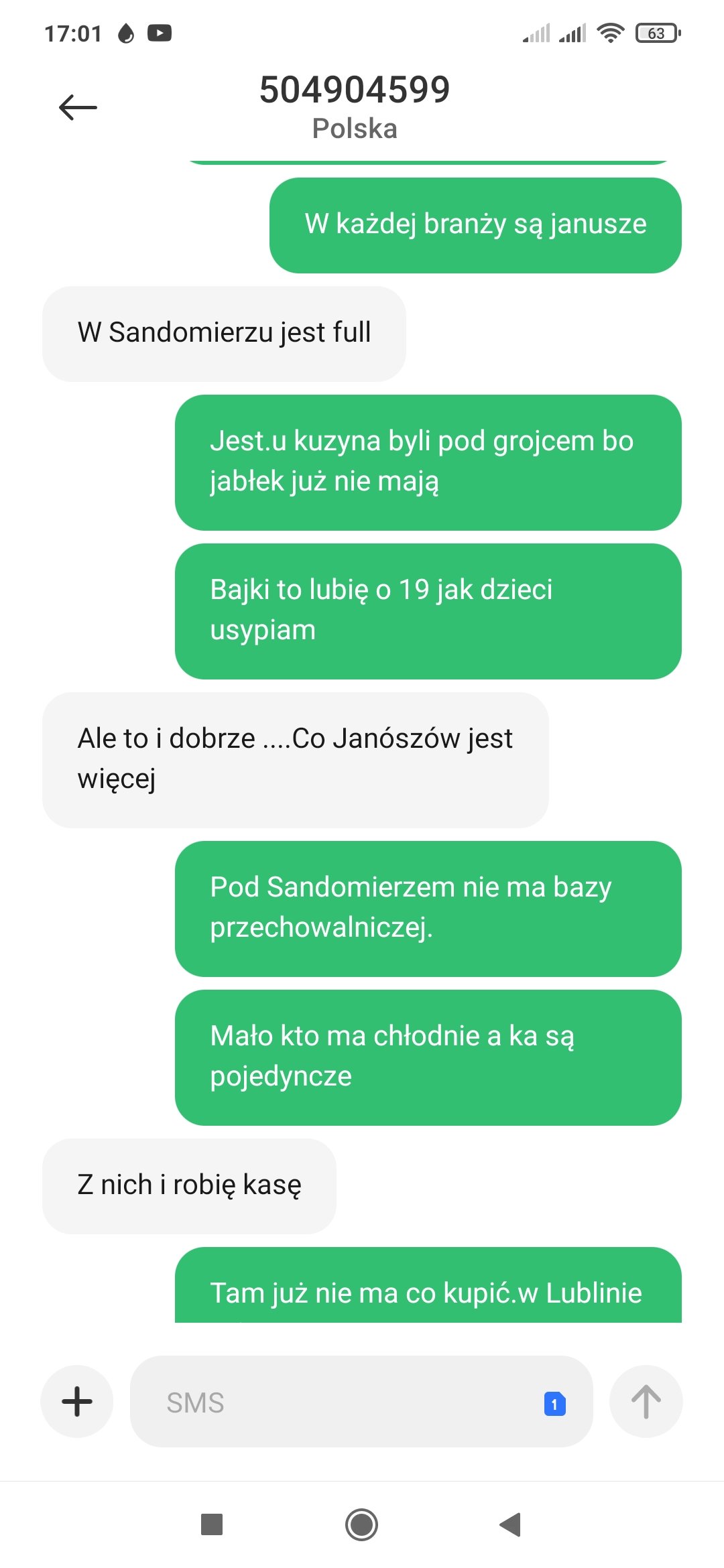
Task: Go back to the conversations list
Action: click(x=78, y=107)
